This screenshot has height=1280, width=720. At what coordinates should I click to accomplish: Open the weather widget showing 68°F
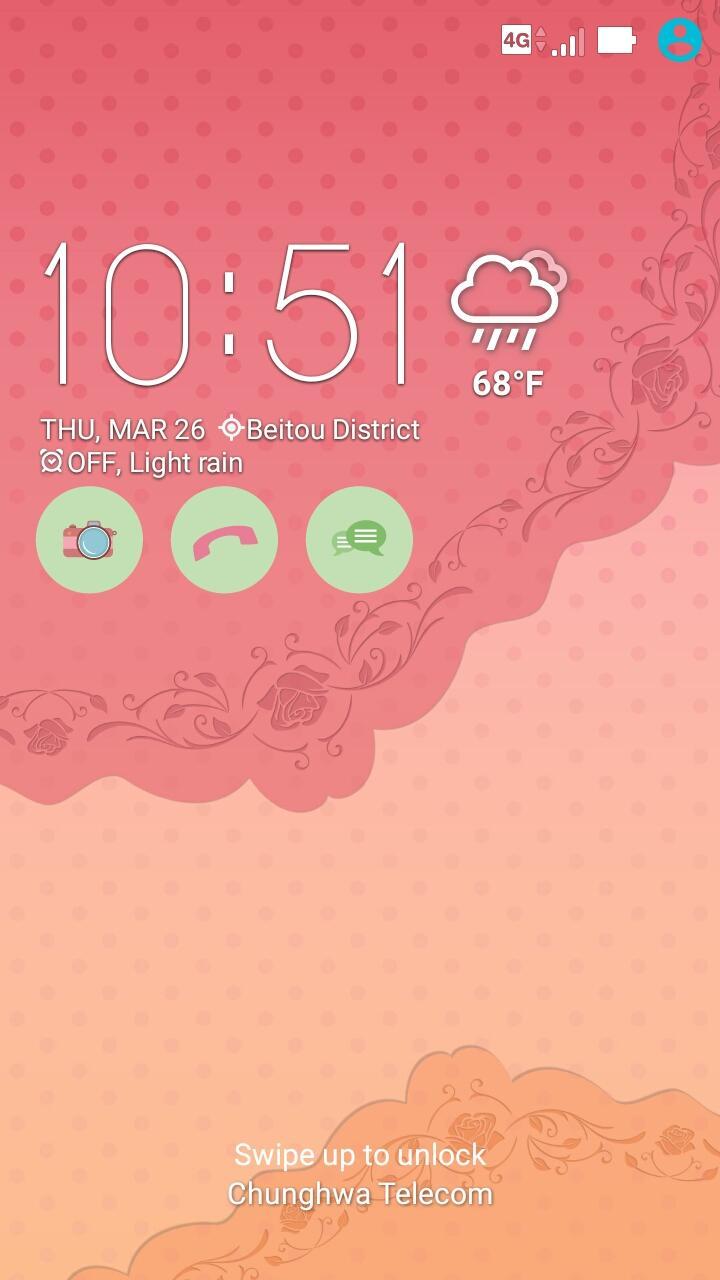tap(508, 322)
